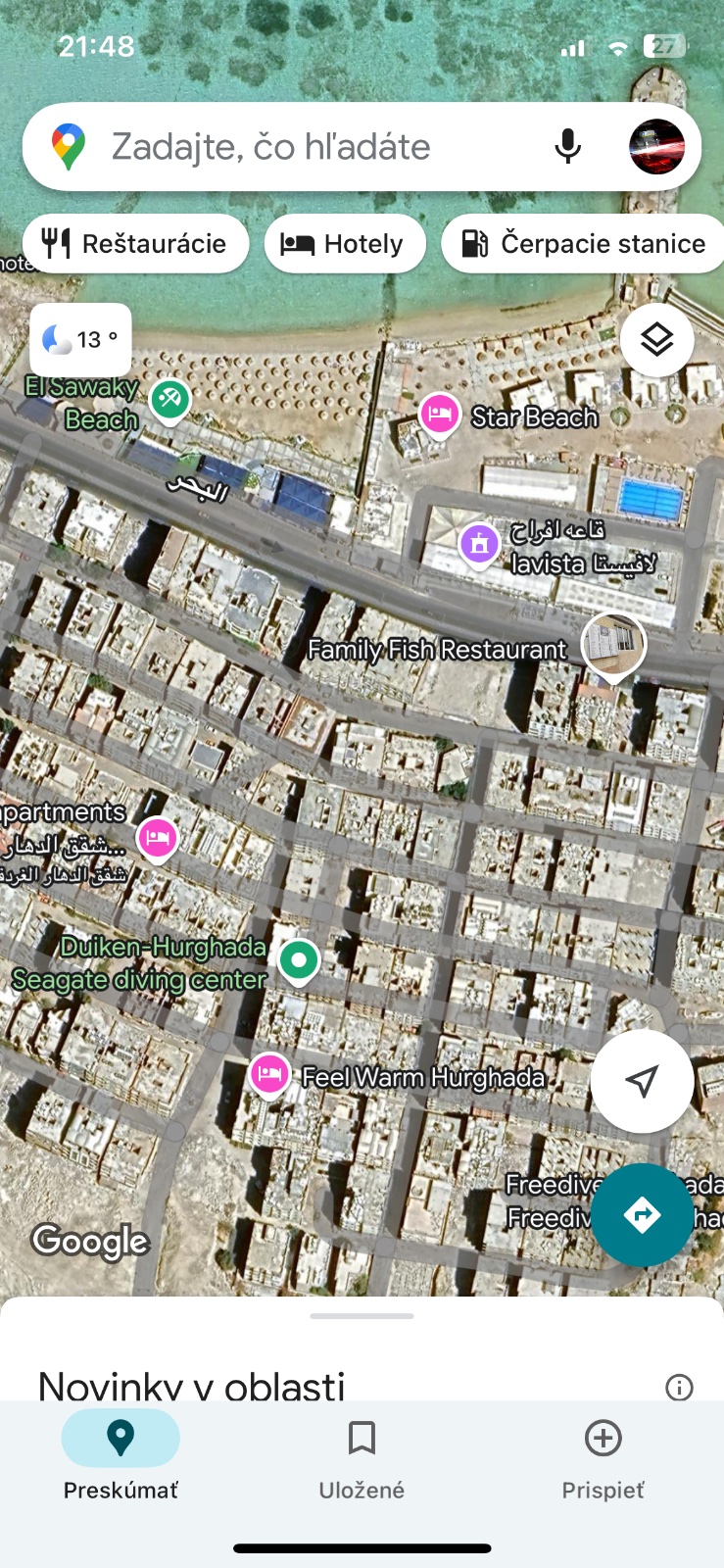Tap the Feel Warm Hurghada hotel pin

pyautogui.click(x=269, y=1074)
